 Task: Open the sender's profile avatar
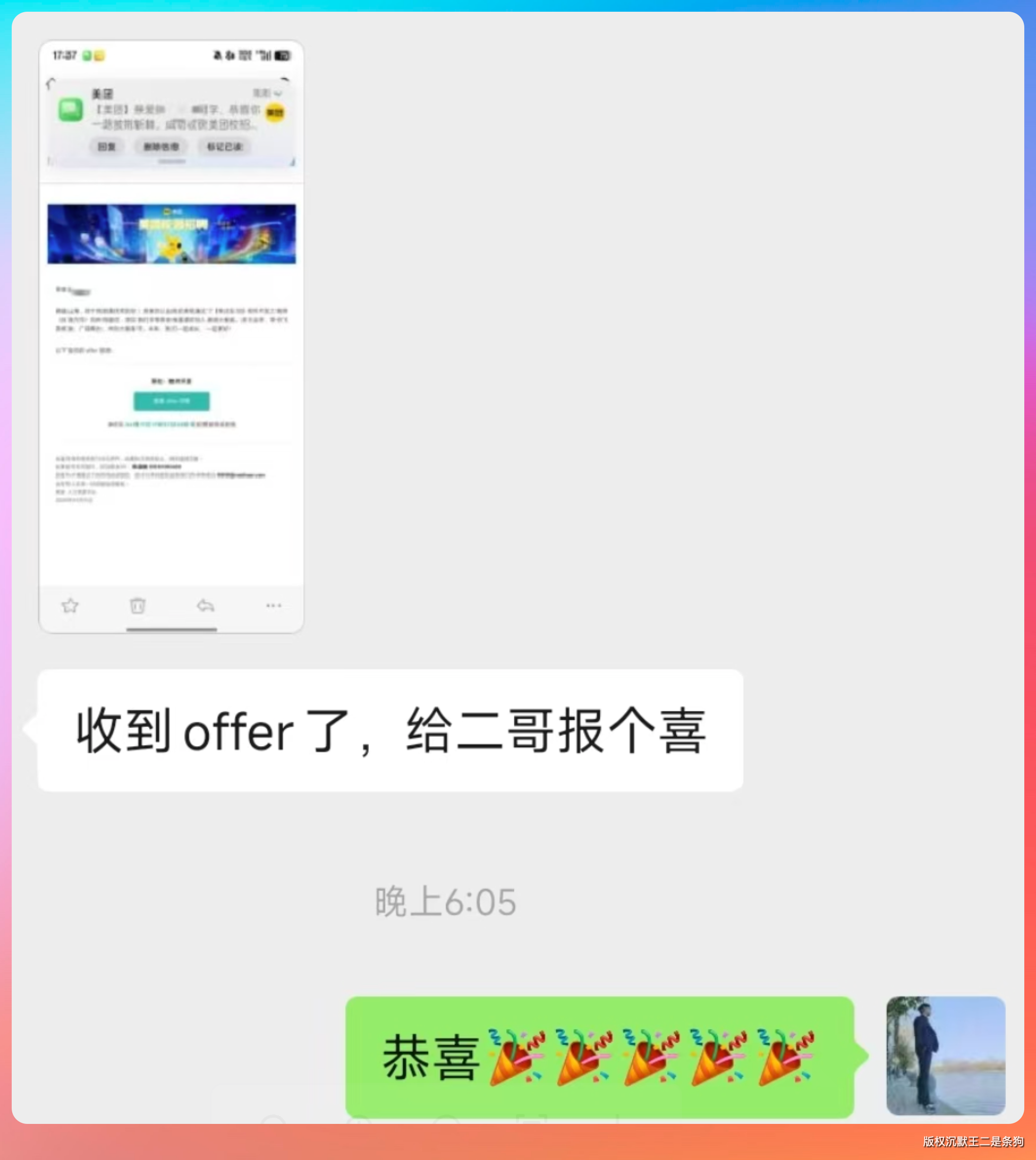pyautogui.click(x=945, y=1055)
